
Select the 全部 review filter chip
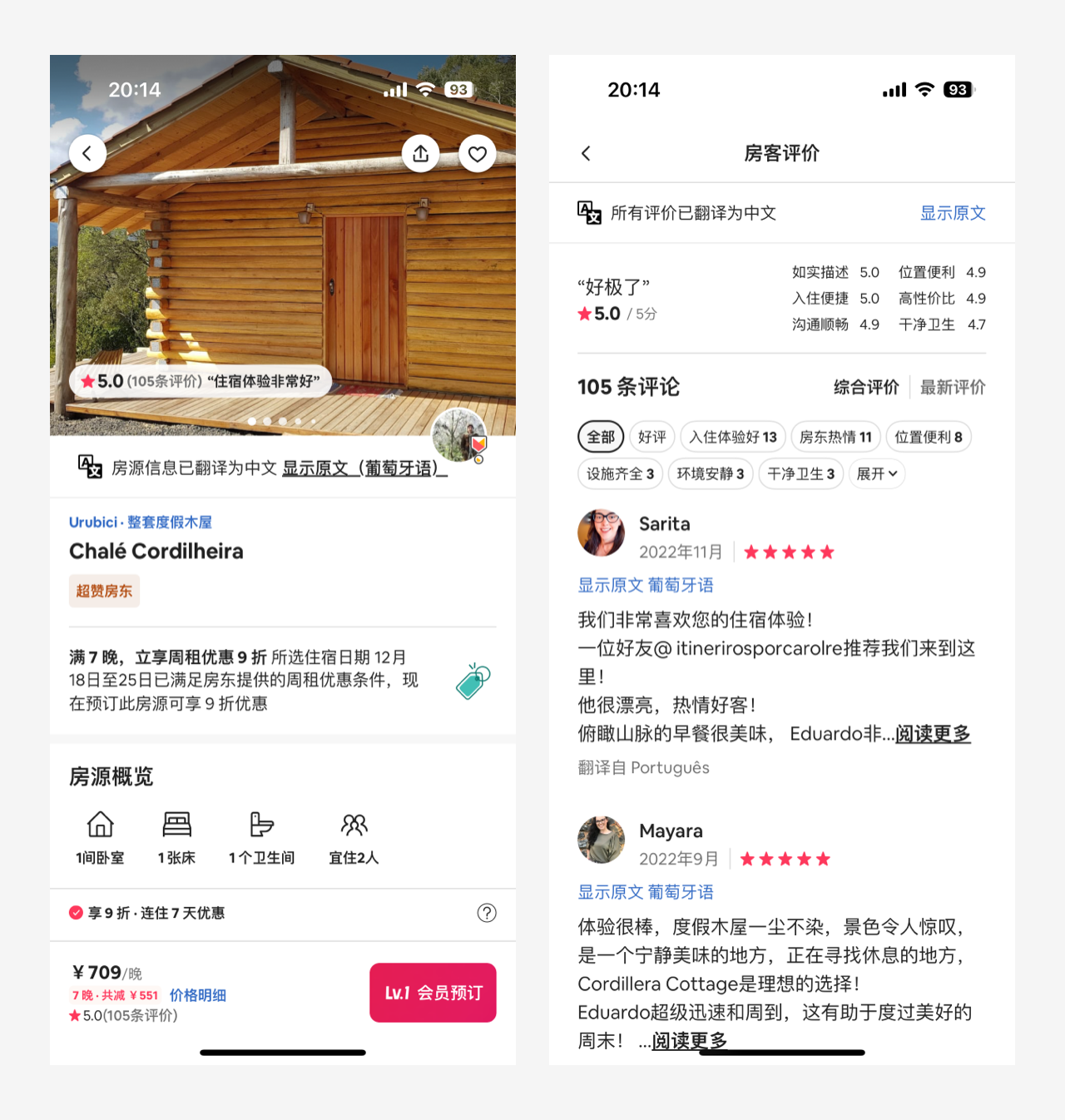tap(601, 437)
